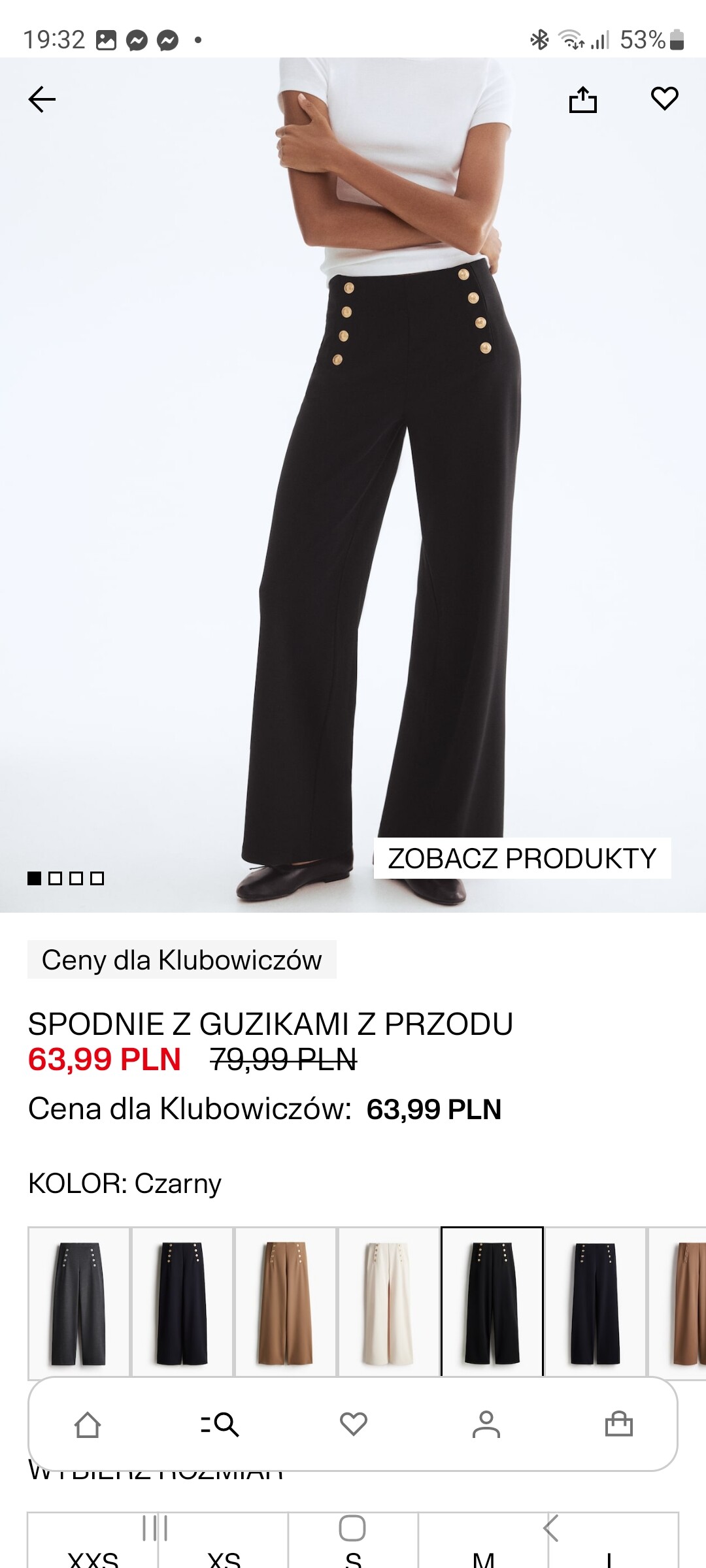Open the home tab in bottom bar
706x1568 pixels.
88,1424
